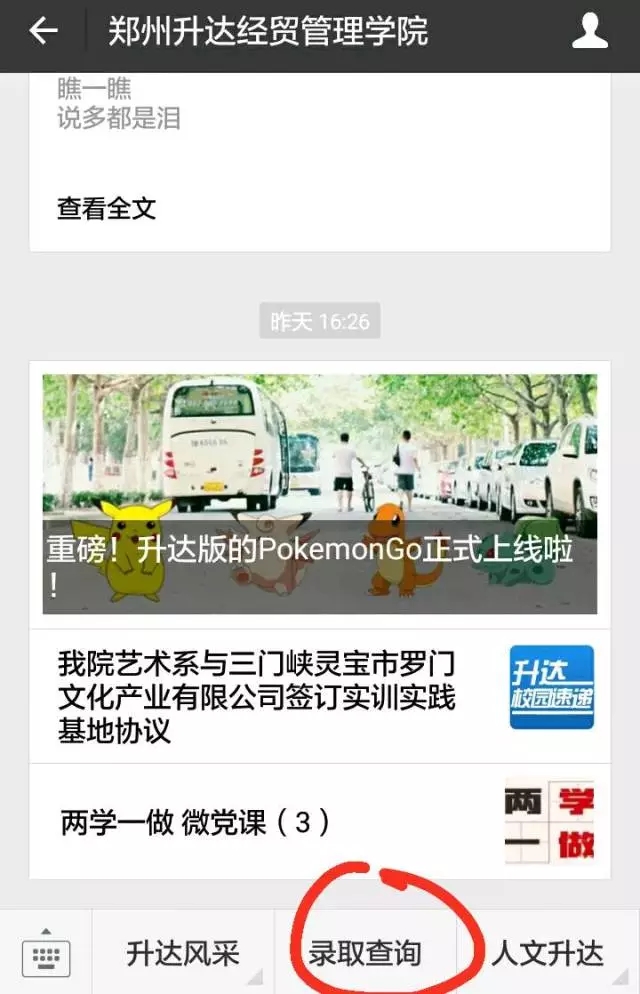
Task: Go back using the top-left arrow
Action: point(43,32)
